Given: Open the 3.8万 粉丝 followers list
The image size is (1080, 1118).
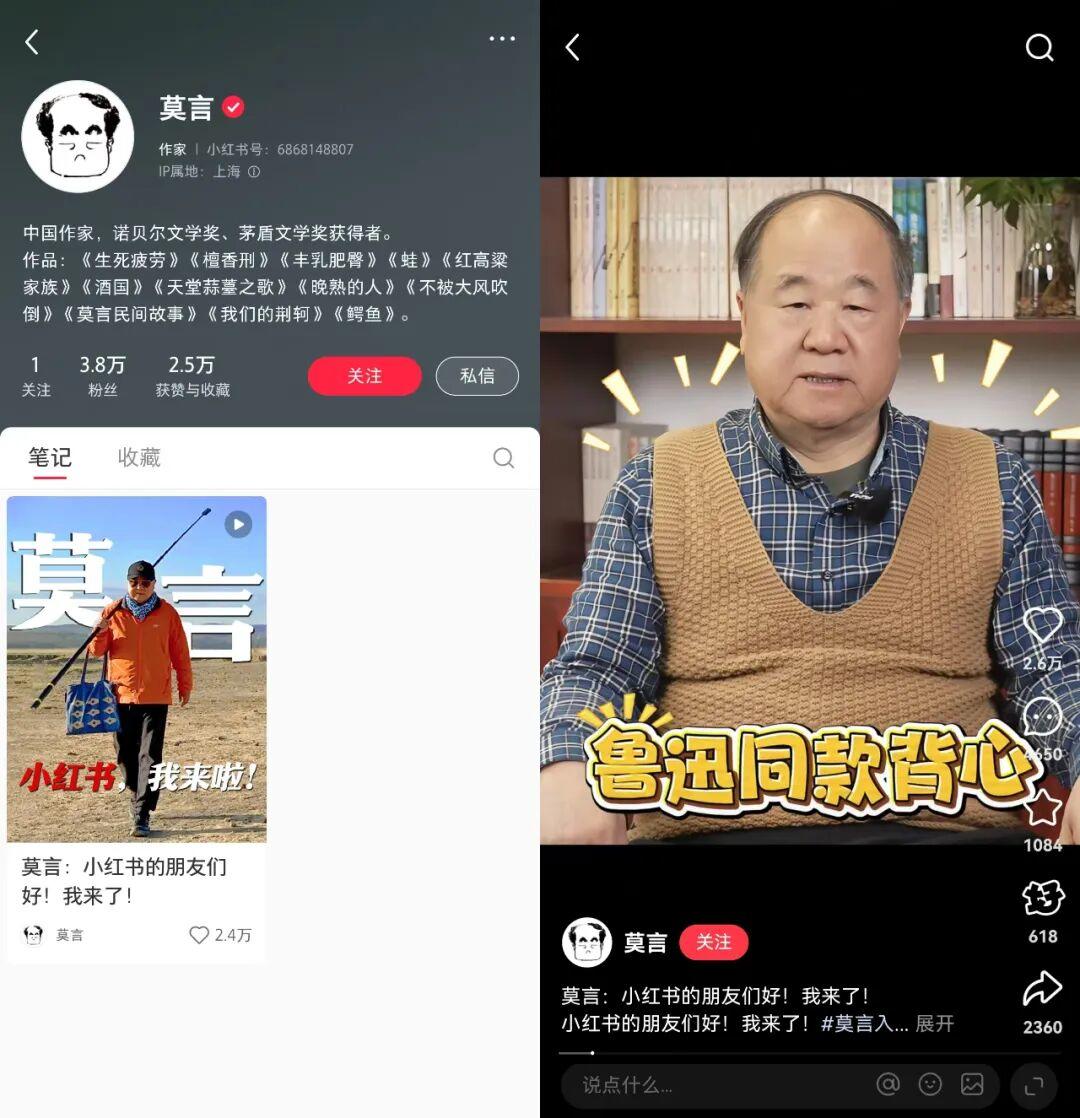Looking at the screenshot, I should point(102,376).
